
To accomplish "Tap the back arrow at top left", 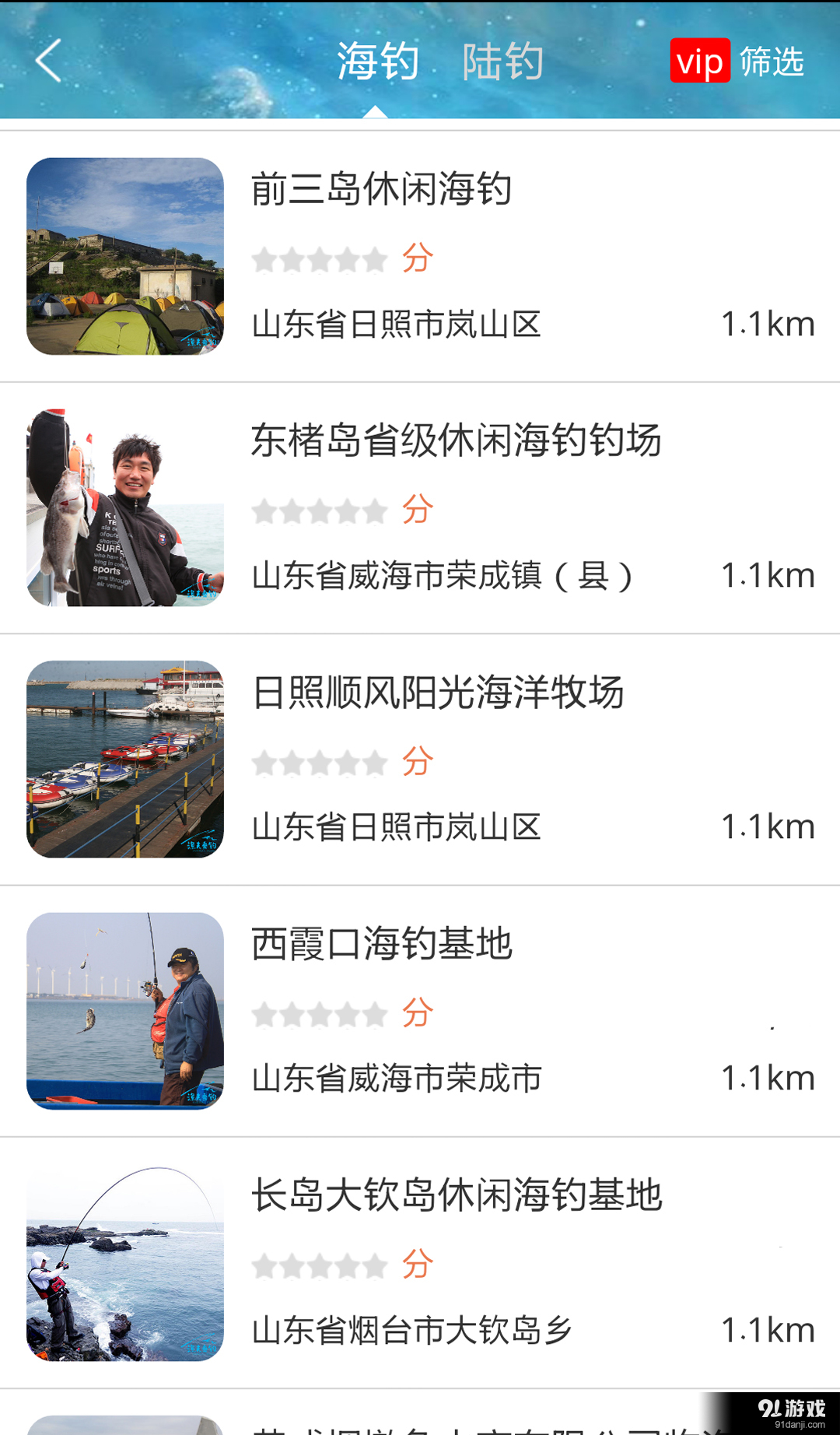I will click(x=48, y=62).
